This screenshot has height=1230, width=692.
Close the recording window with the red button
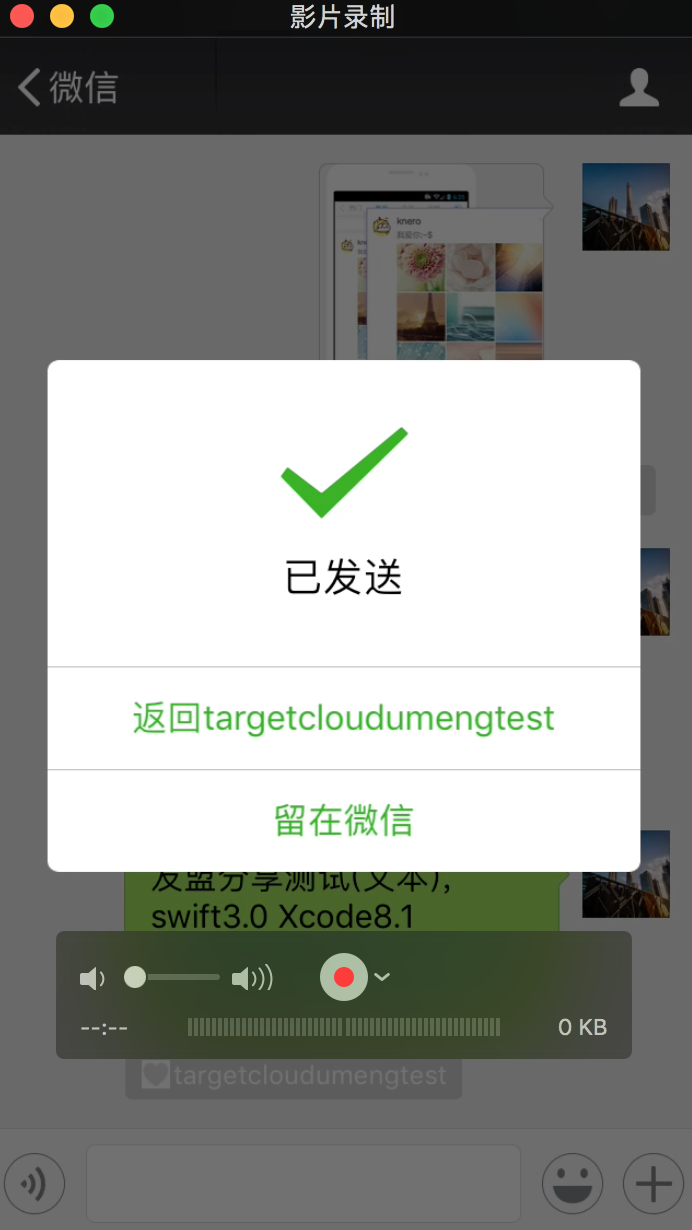(x=22, y=17)
